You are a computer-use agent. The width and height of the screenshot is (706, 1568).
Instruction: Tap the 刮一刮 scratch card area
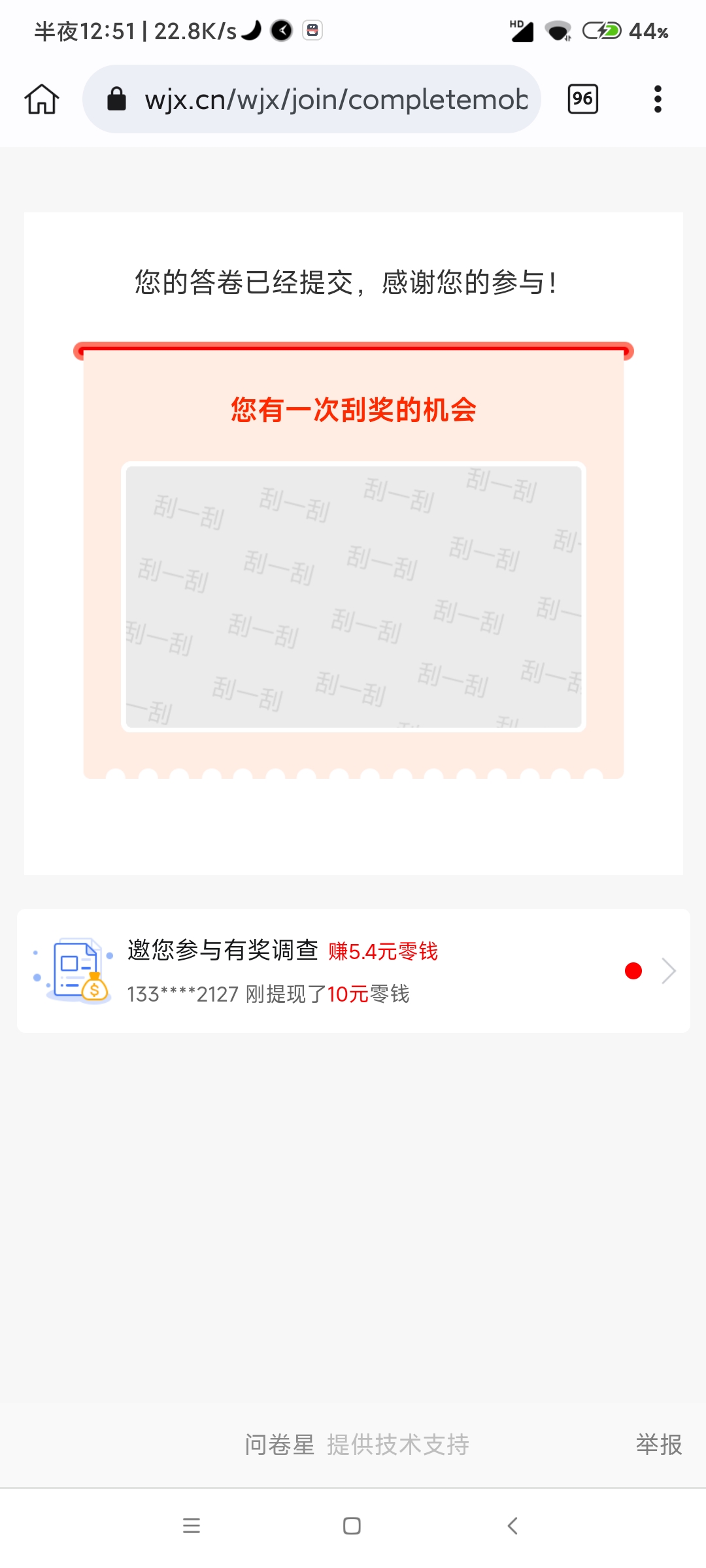coord(353,596)
